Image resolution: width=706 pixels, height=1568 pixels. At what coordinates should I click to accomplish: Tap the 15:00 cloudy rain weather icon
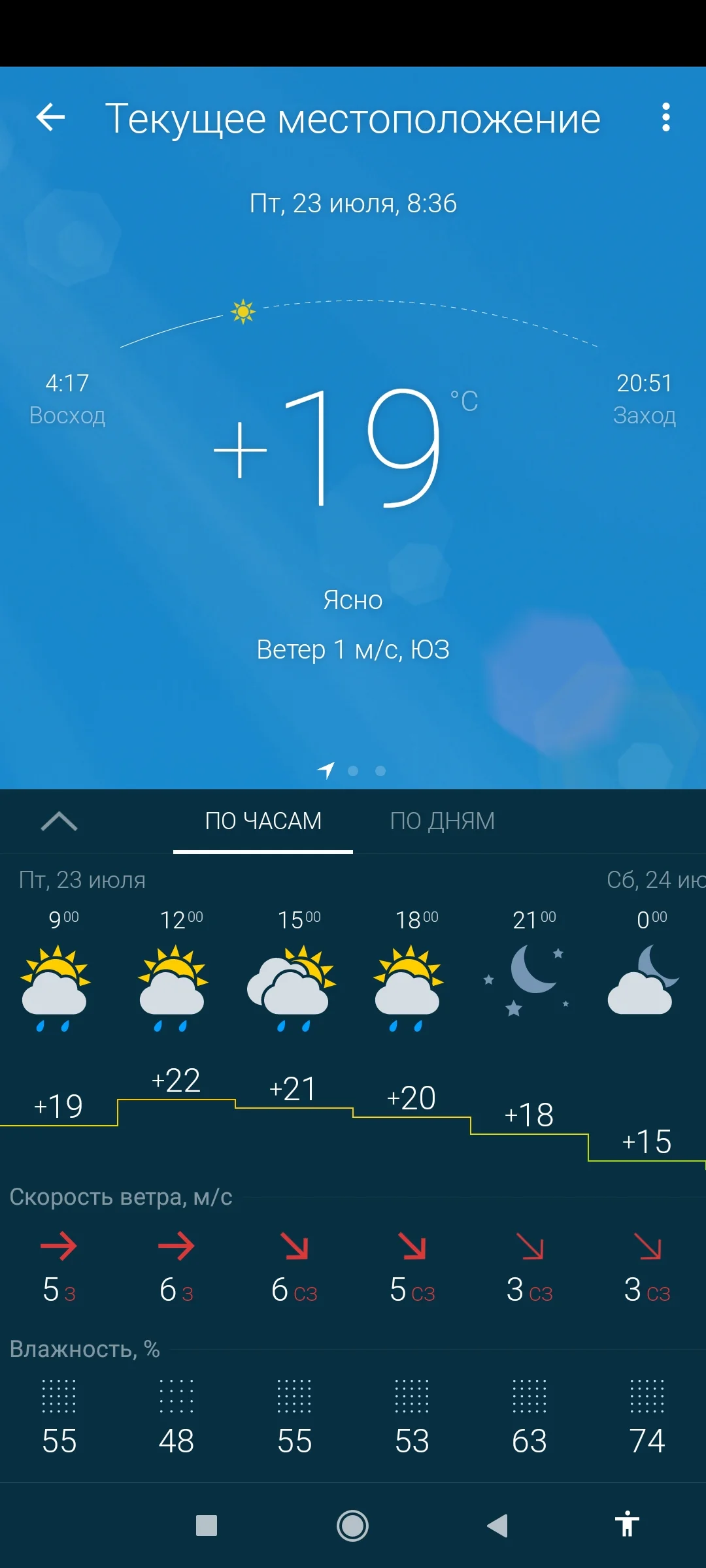click(293, 983)
